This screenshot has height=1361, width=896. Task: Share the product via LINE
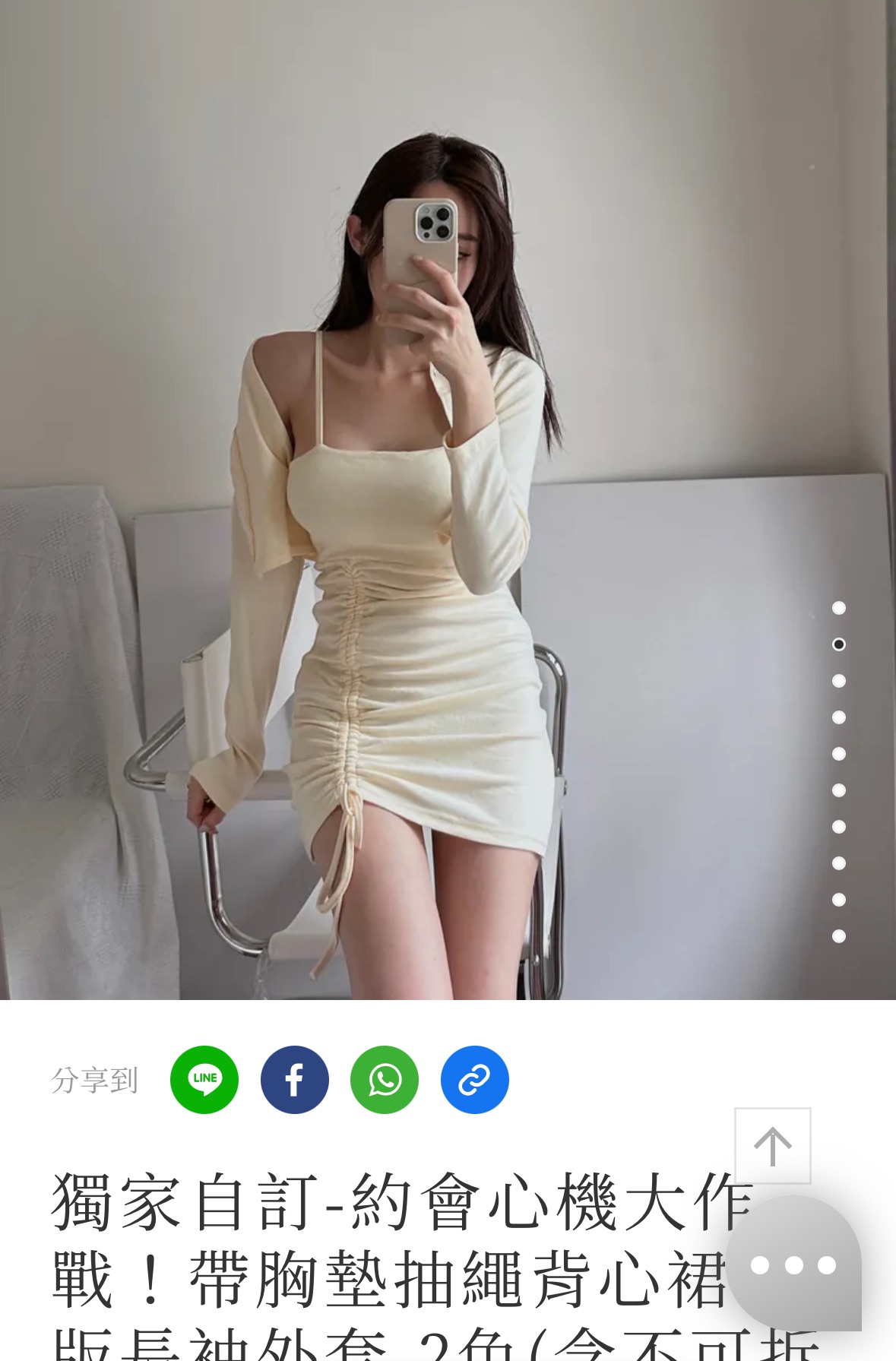point(204,1079)
